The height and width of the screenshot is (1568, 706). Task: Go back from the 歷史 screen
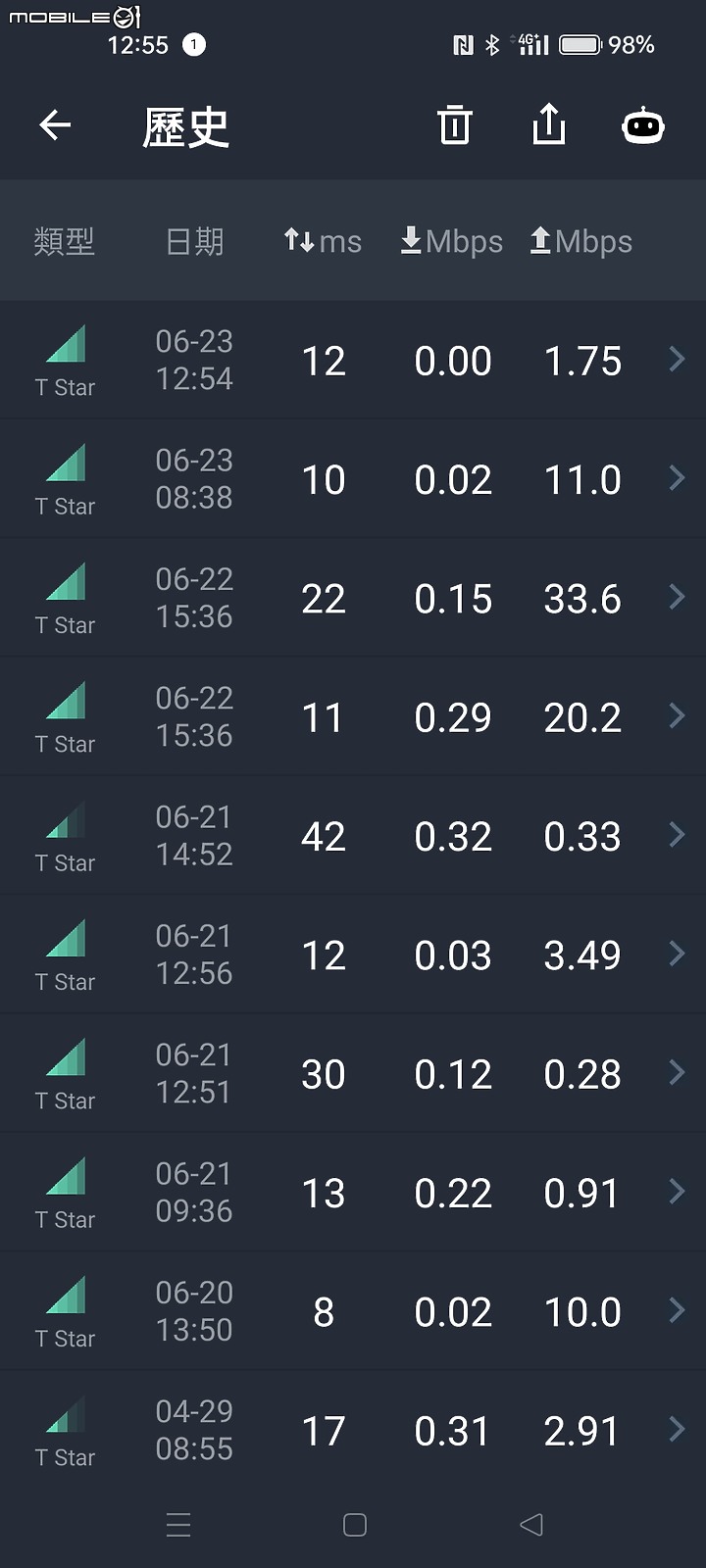pos(55,124)
